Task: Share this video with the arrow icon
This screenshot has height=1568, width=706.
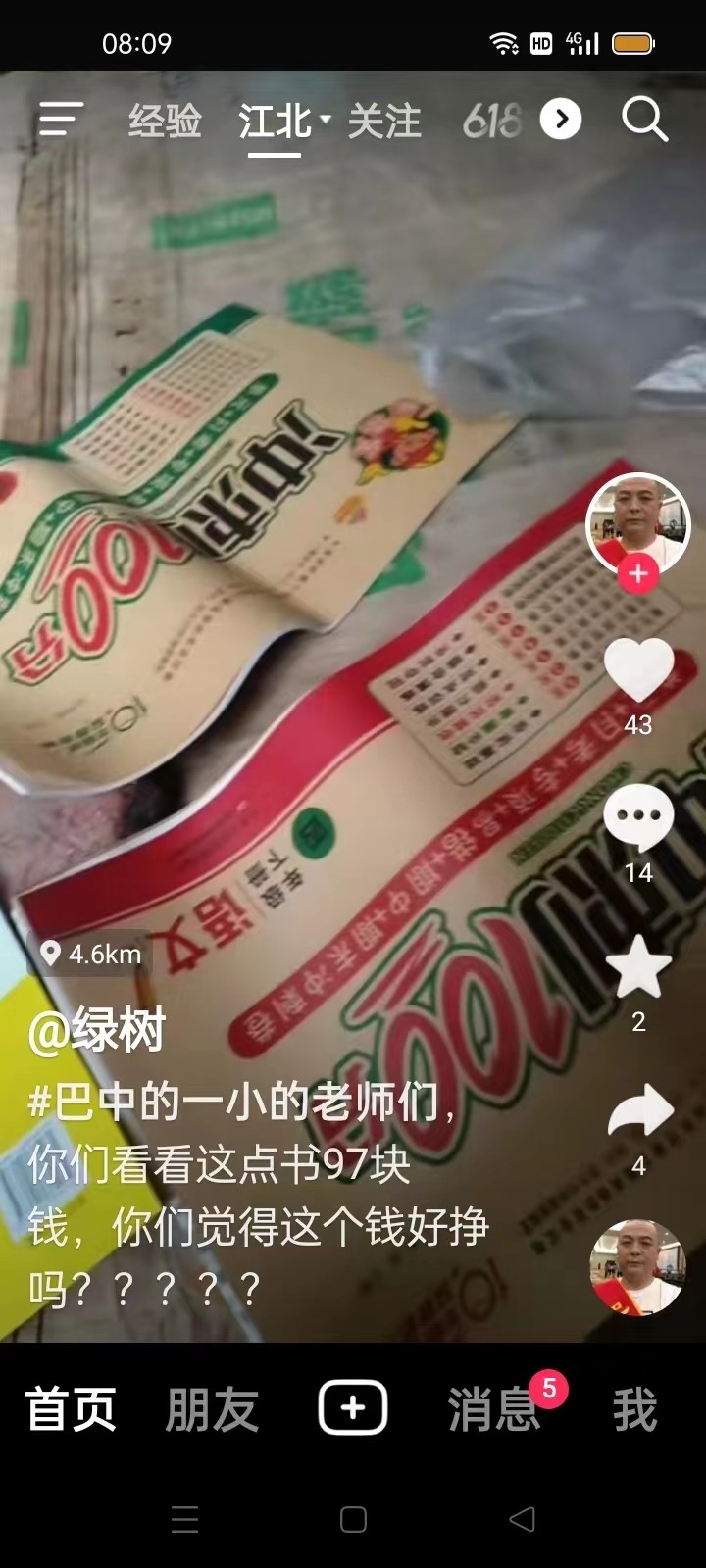Action: pyautogui.click(x=638, y=1114)
